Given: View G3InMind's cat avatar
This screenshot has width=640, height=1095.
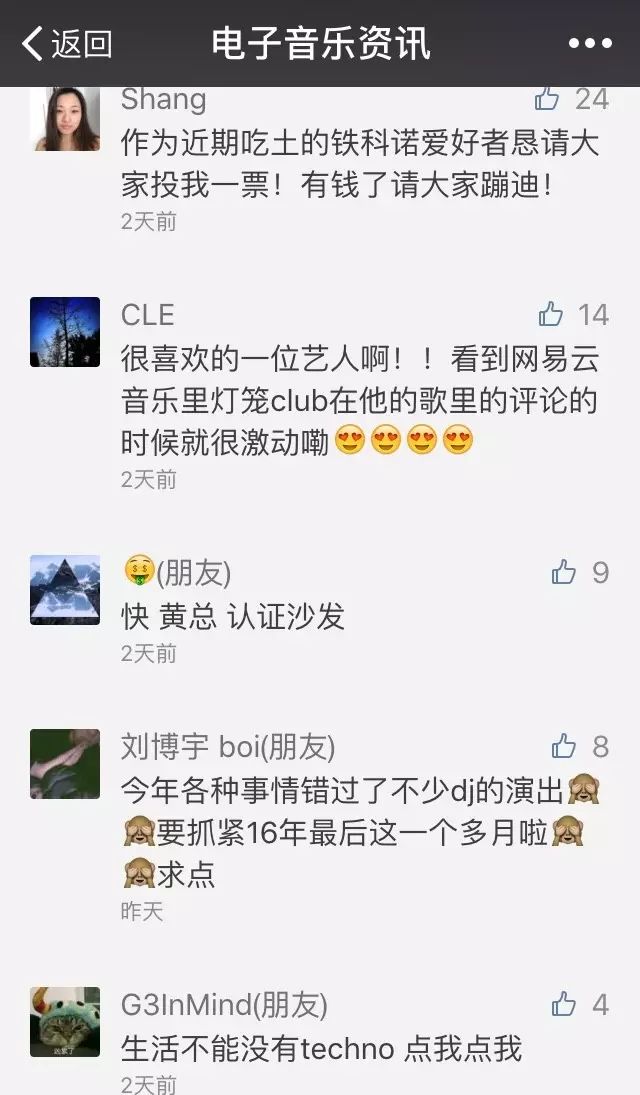Looking at the screenshot, I should point(65,1022).
